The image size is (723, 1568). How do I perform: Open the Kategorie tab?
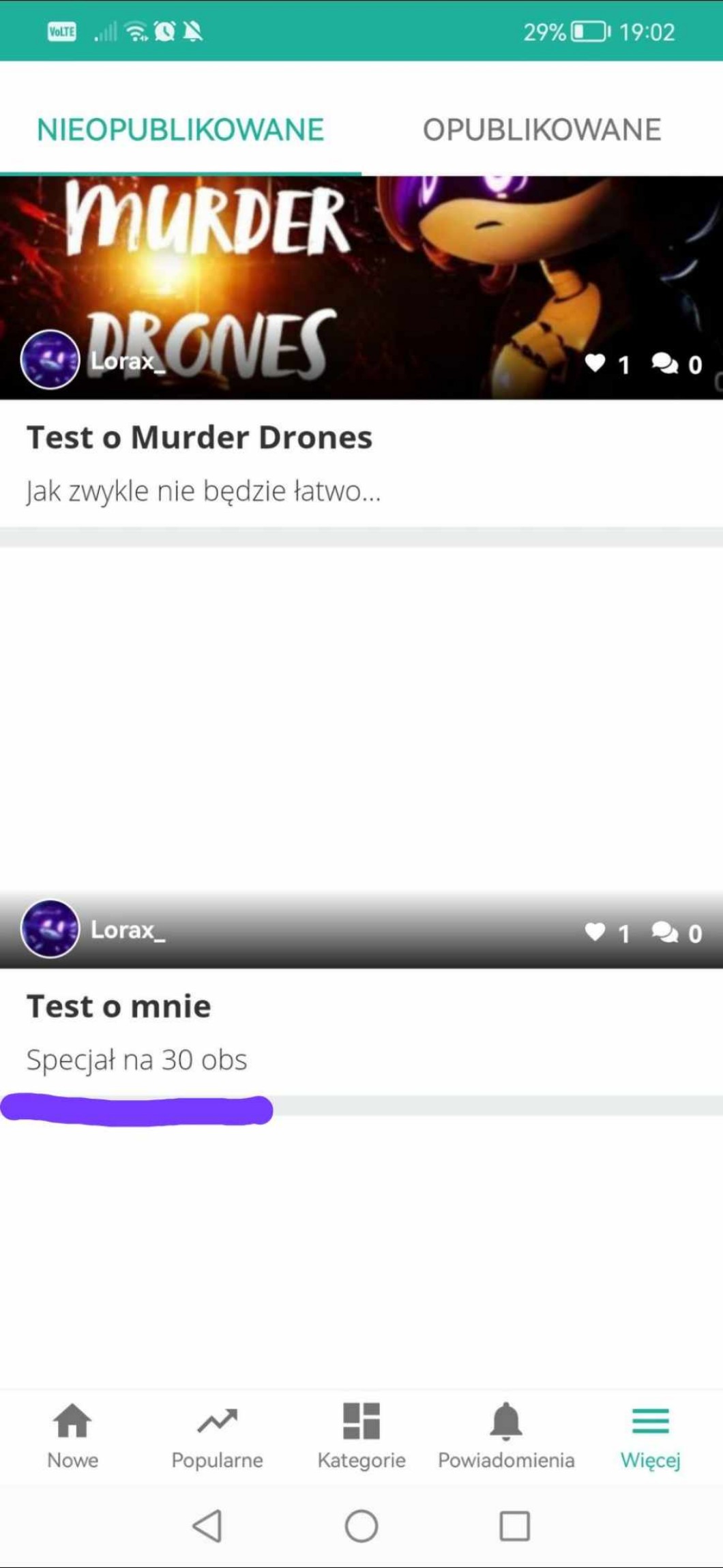[x=361, y=1436]
